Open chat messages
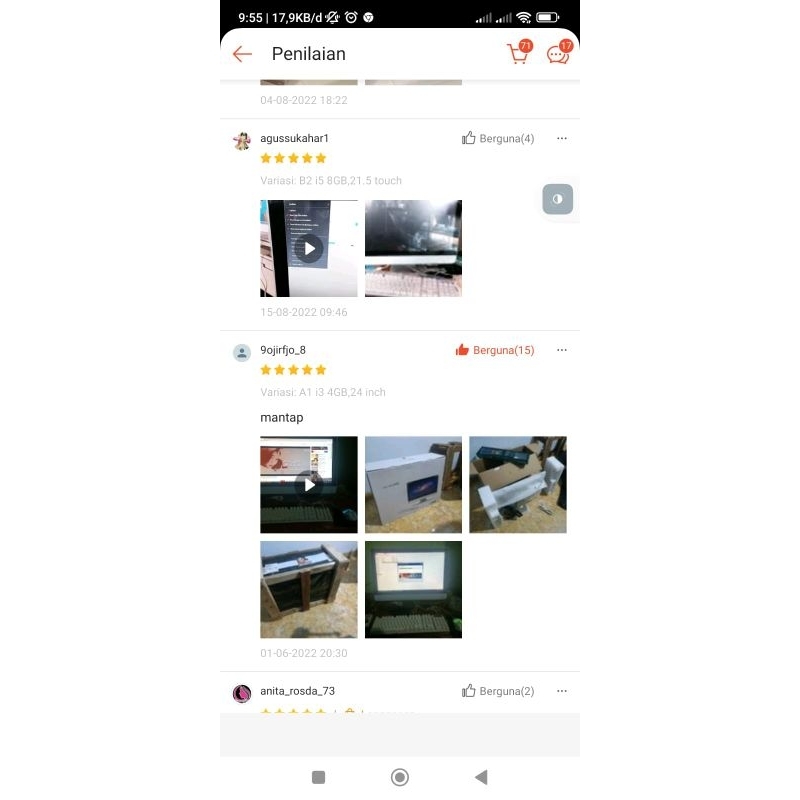 [558, 54]
